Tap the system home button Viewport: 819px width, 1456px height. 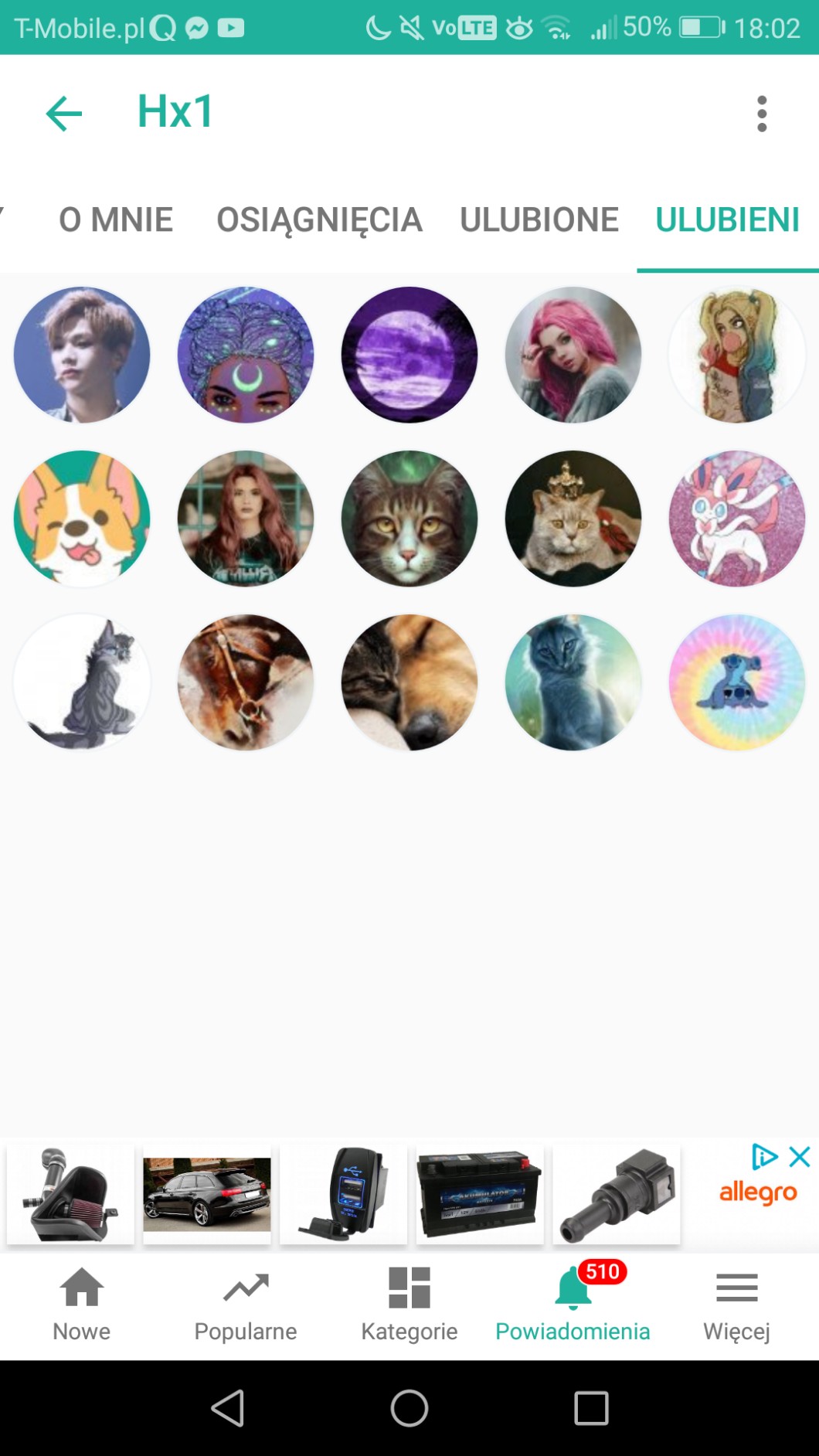pos(409,1407)
